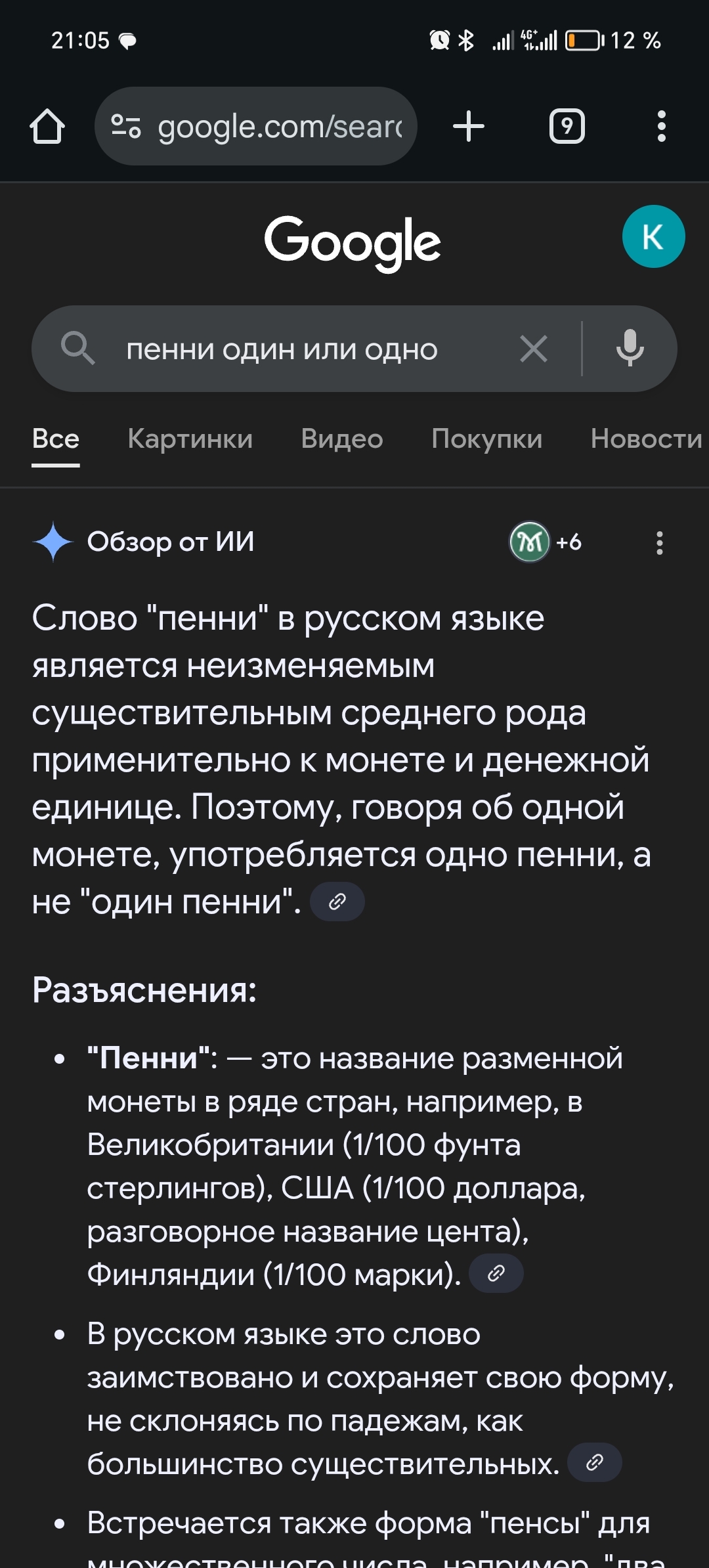Switch to the Покупки tab
Screen dimensions: 709x1568
coord(486,439)
